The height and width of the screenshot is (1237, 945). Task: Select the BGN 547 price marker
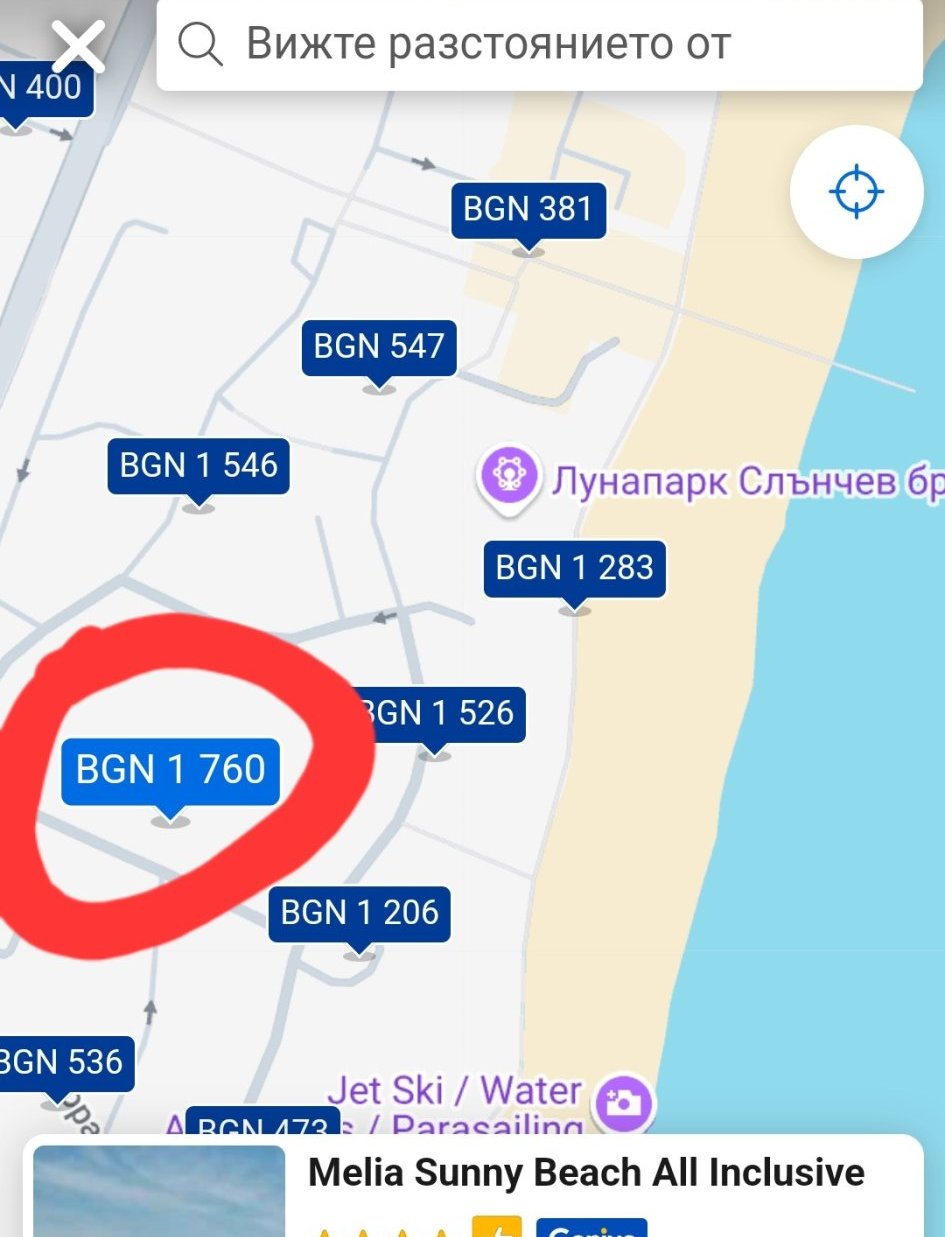click(x=379, y=347)
